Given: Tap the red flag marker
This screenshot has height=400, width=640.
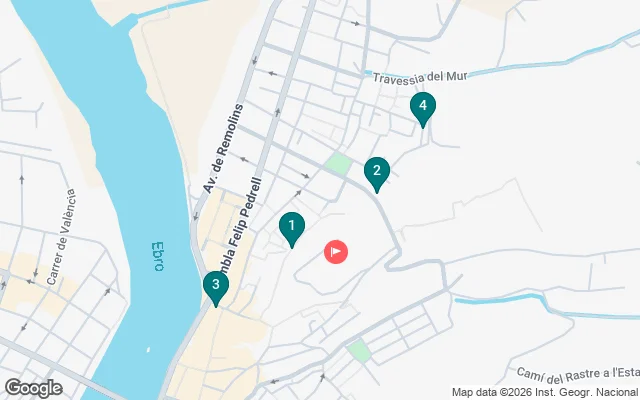Looking at the screenshot, I should point(337,251).
